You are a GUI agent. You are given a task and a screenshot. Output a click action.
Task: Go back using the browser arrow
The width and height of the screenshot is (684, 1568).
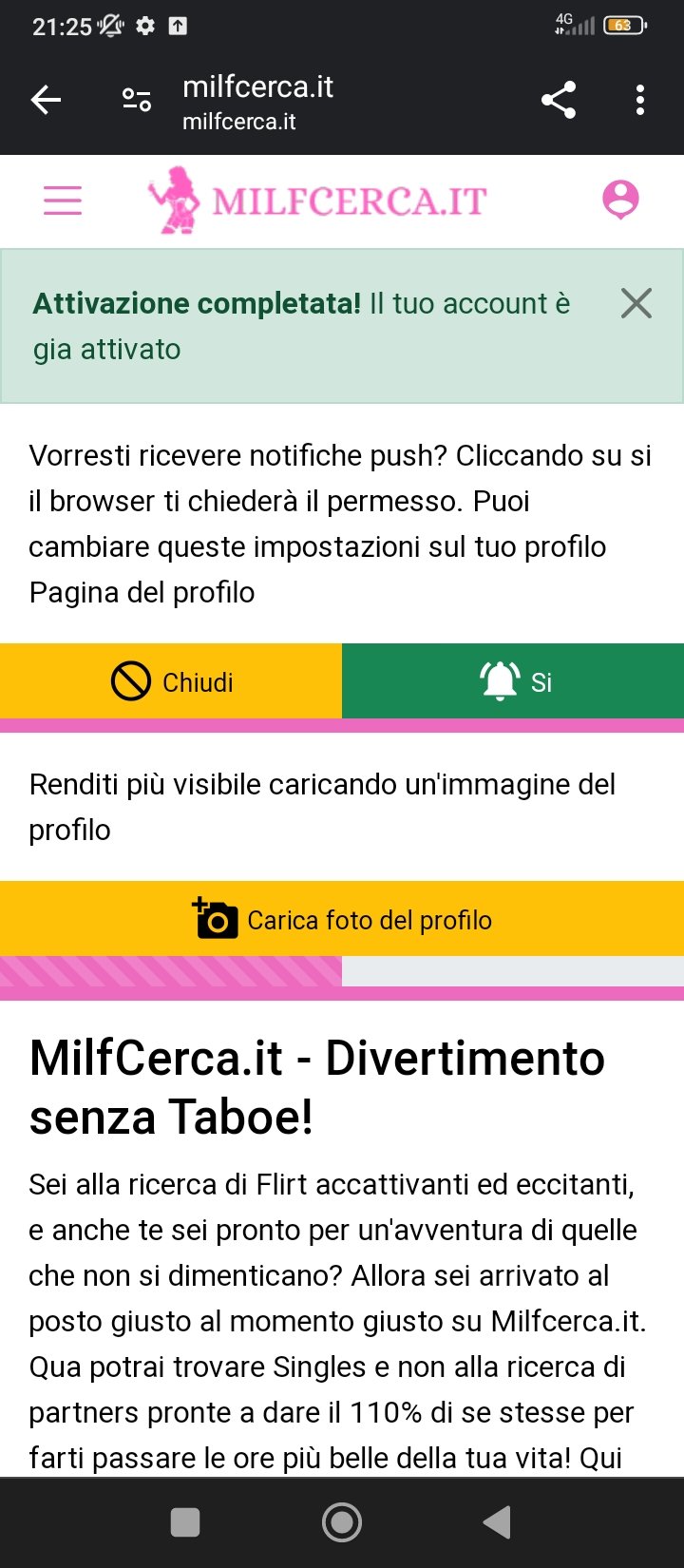pyautogui.click(x=46, y=100)
